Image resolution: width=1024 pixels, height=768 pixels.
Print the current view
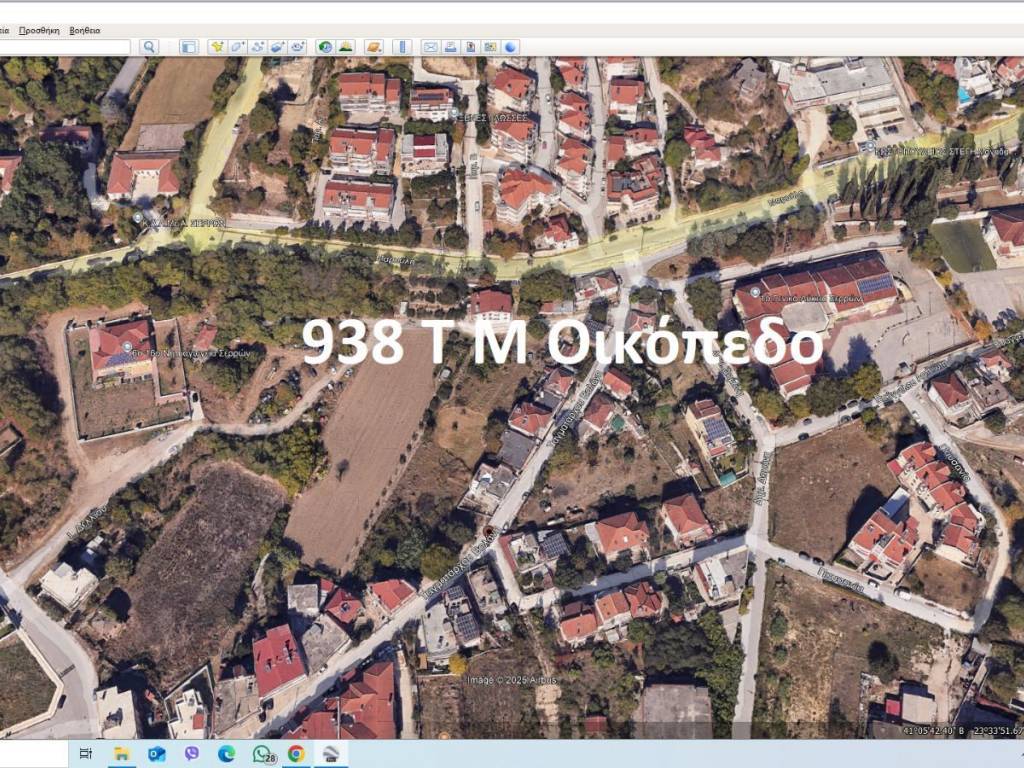[x=450, y=47]
